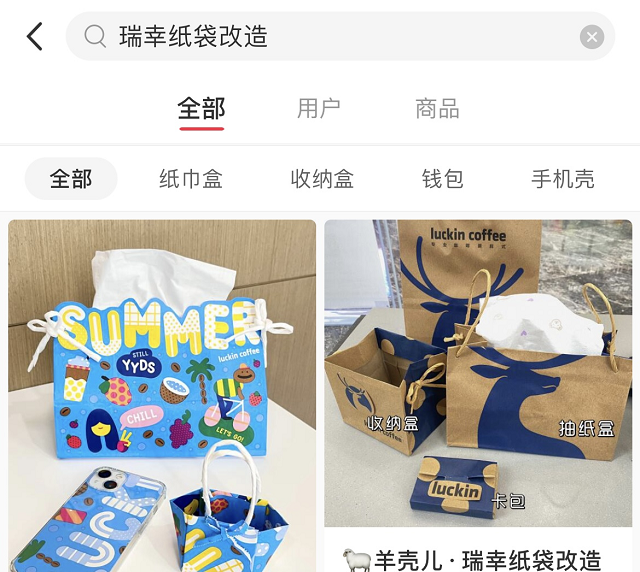Filter results by 收纳盒
Screen dimensions: 640x572
pyautogui.click(x=322, y=179)
